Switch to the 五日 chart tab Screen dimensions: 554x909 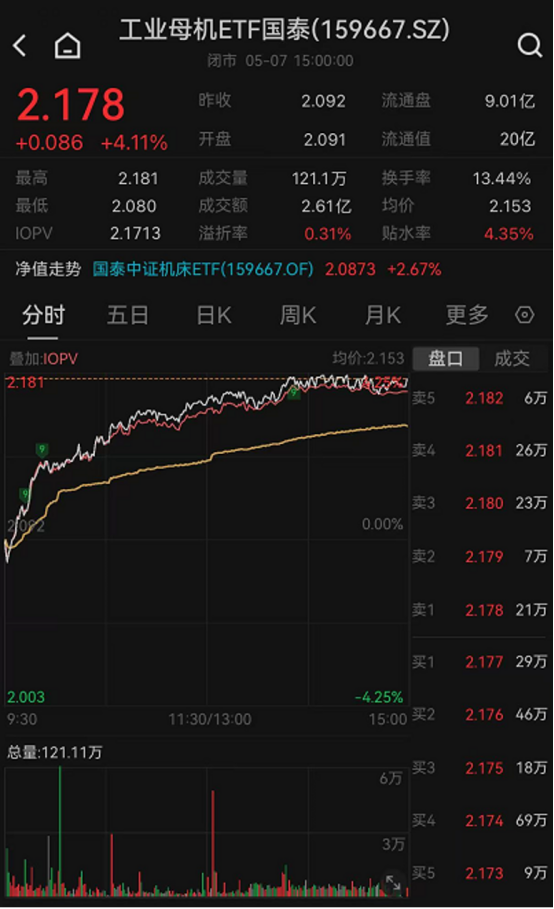(127, 315)
